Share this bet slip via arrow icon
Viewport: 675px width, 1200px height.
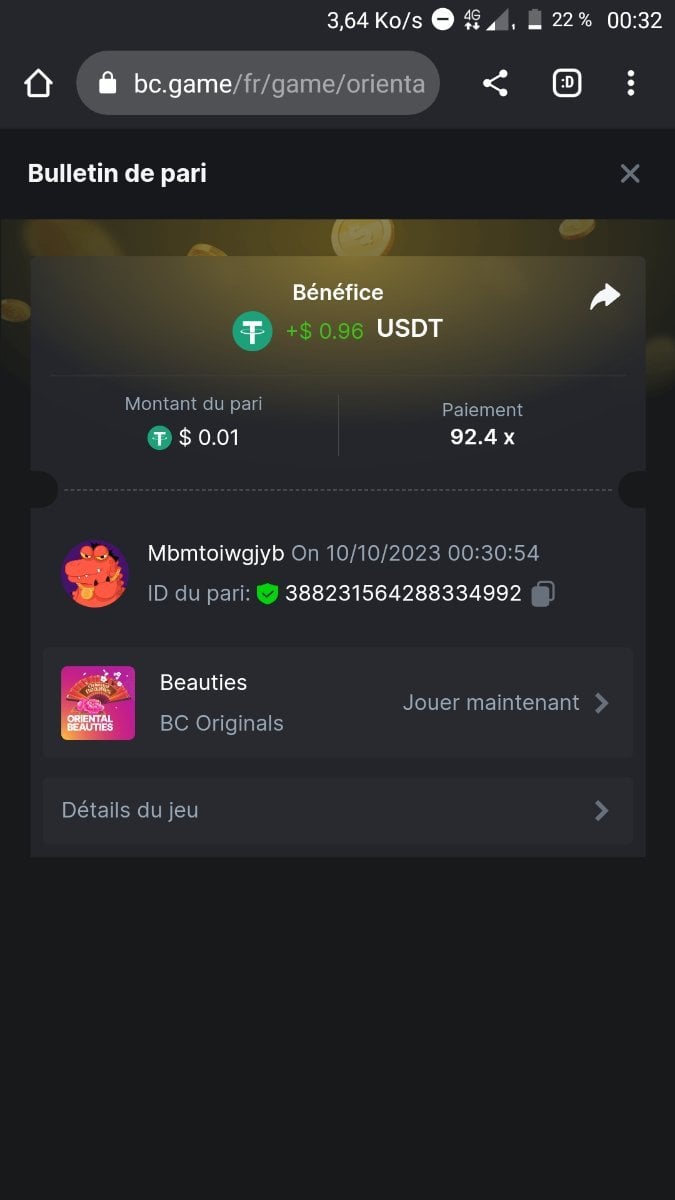pyautogui.click(x=605, y=297)
